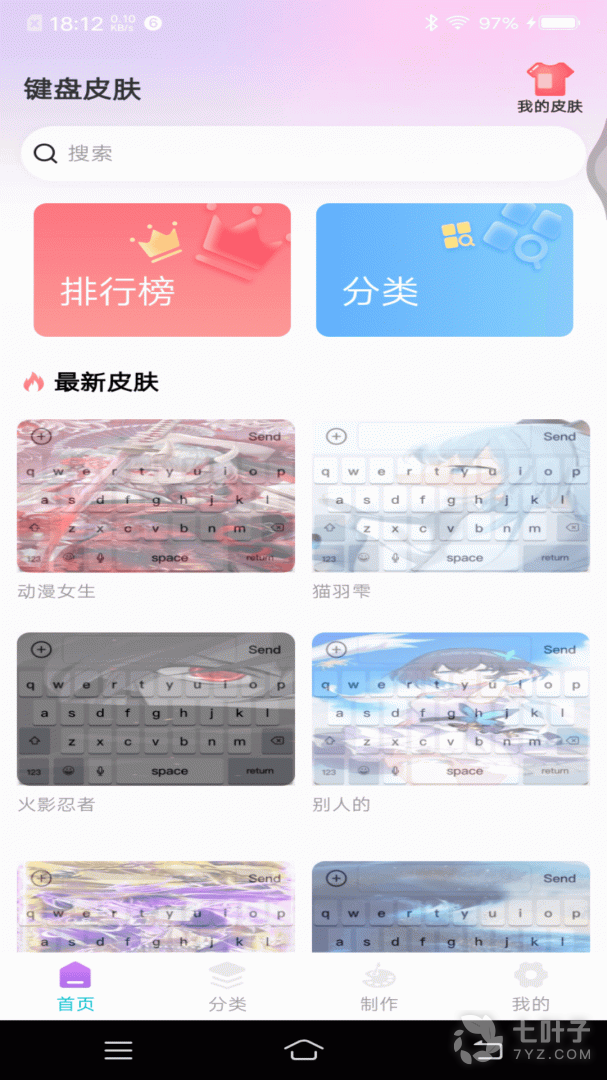Open the 分类 category card

coord(444,270)
